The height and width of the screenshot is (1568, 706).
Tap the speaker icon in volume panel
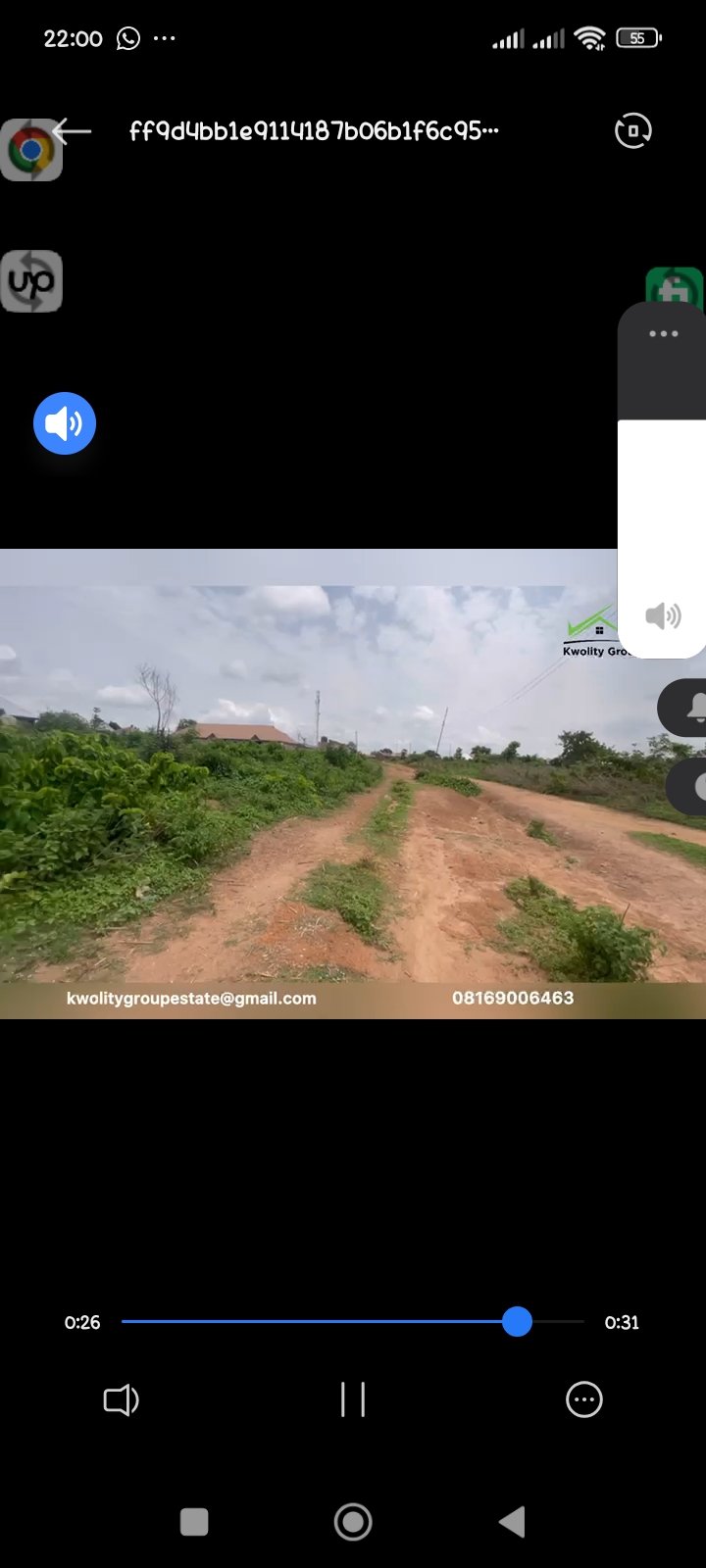[664, 615]
